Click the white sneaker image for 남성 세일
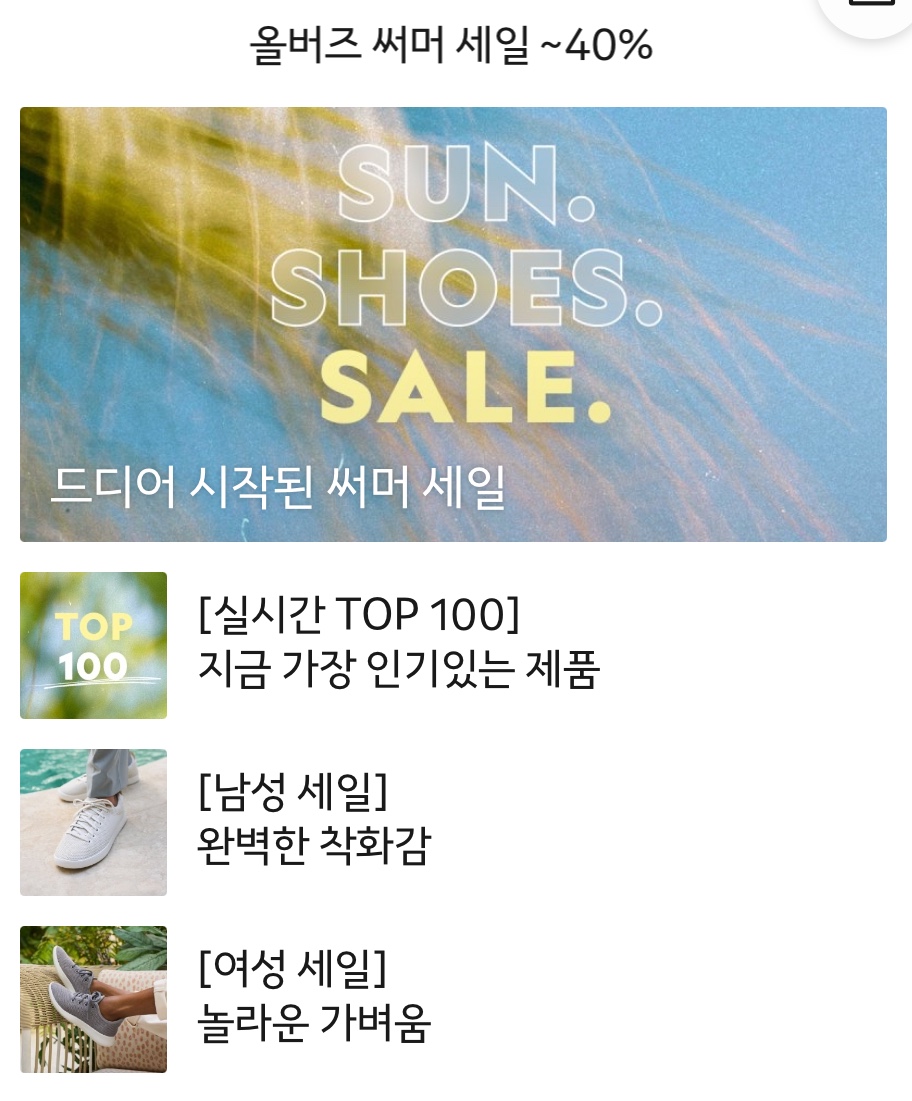912x1101 pixels. tap(93, 821)
